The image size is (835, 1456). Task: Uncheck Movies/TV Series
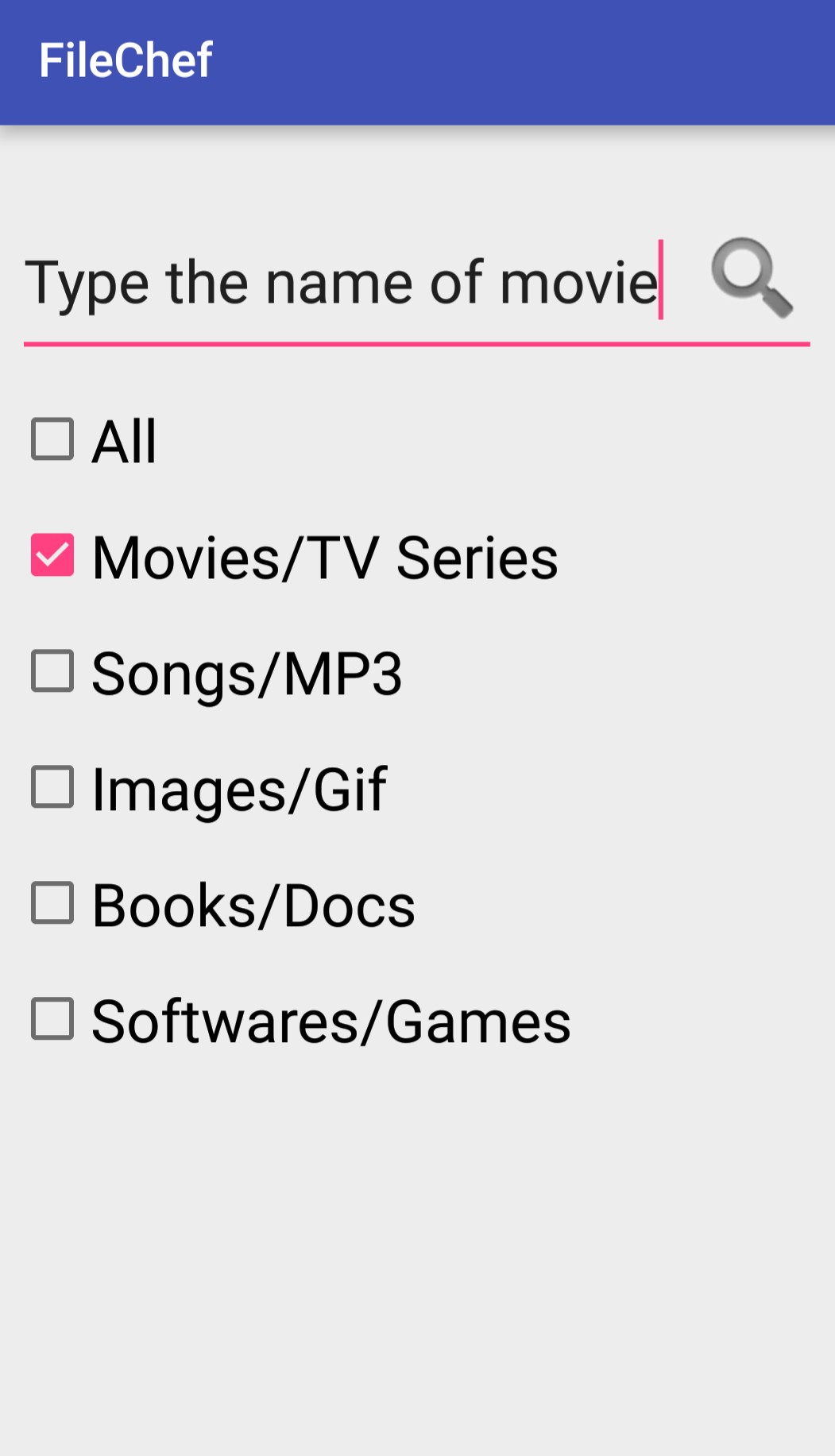click(52, 555)
